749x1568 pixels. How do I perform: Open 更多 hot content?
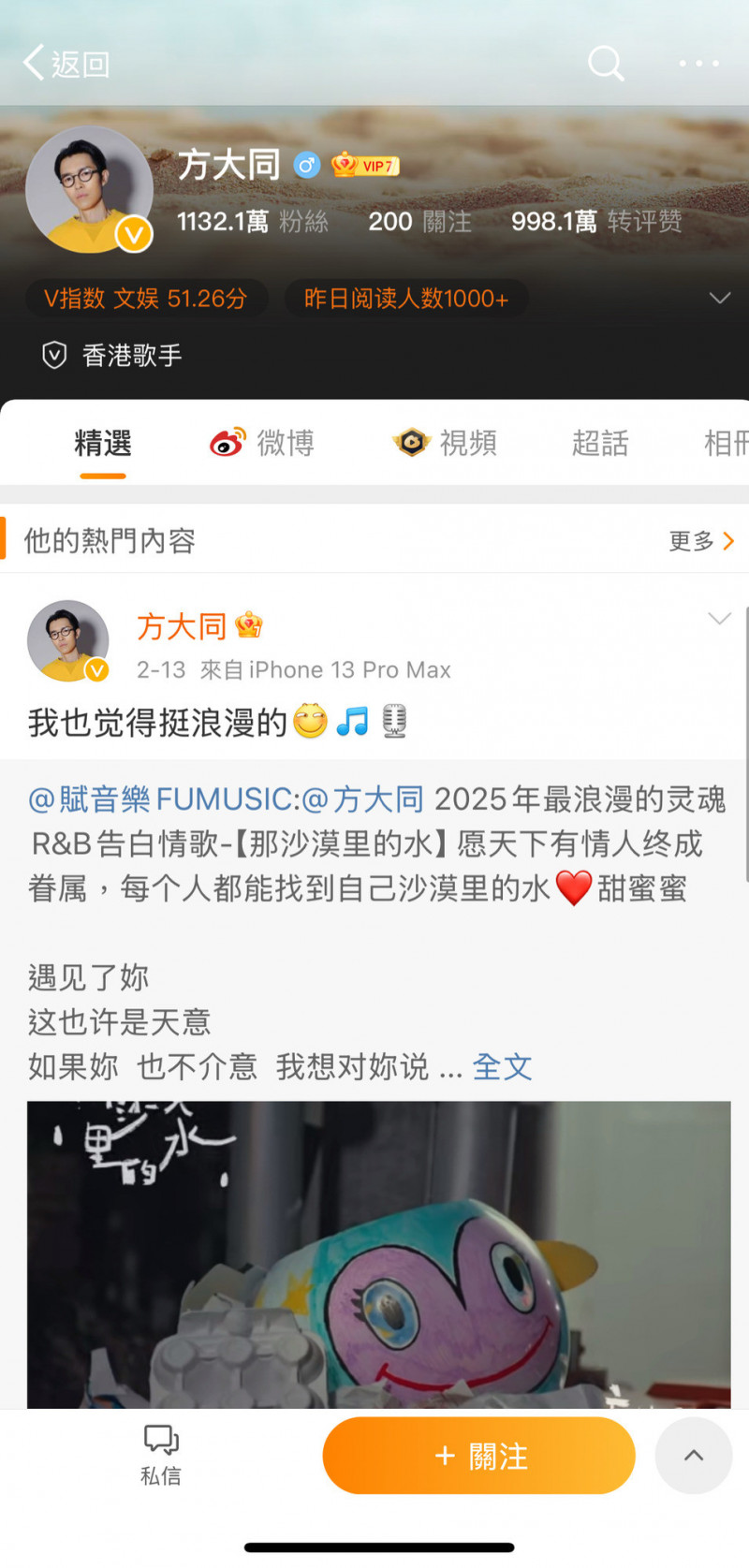(x=700, y=541)
